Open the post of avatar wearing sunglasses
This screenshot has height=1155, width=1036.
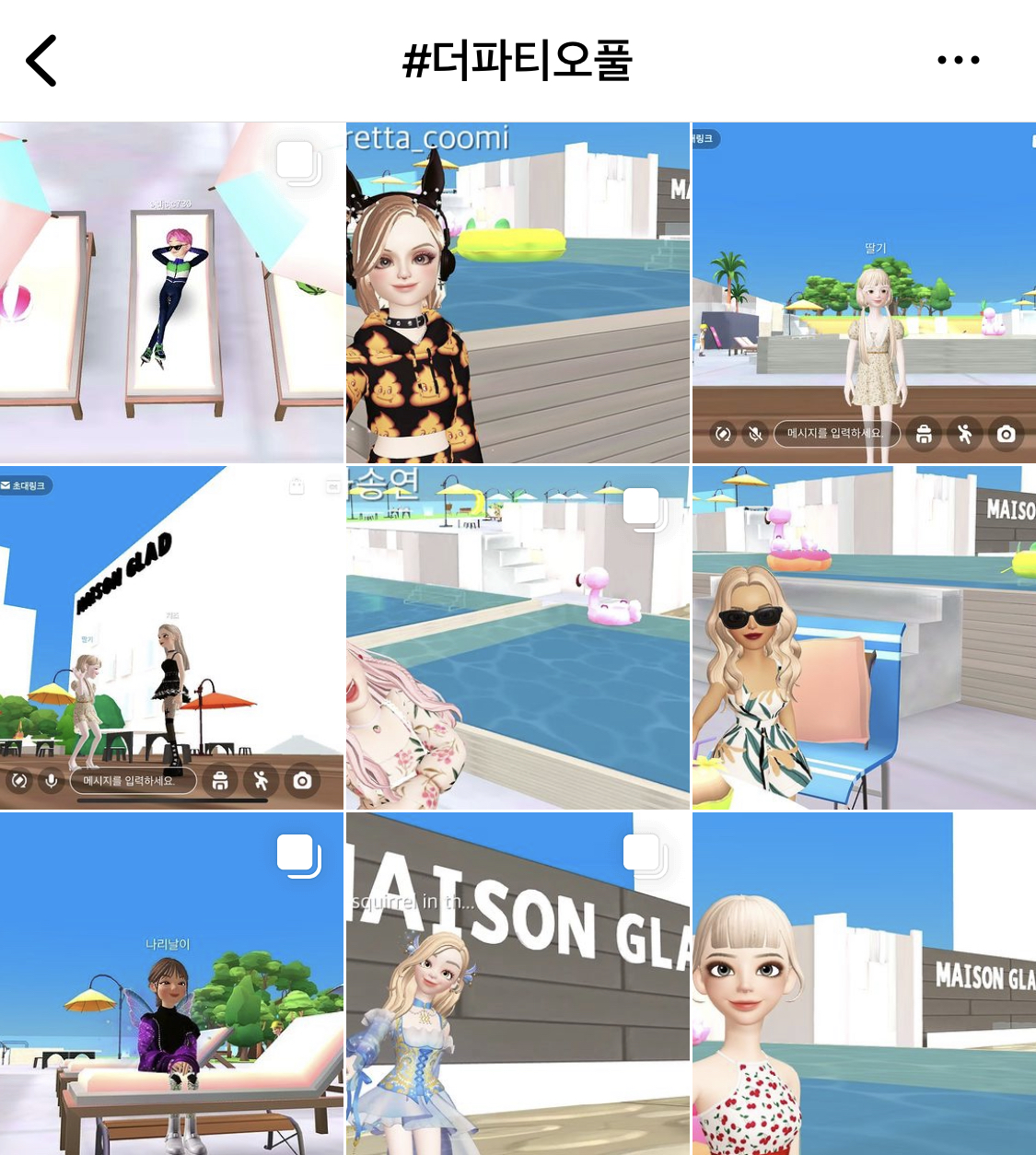[864, 637]
